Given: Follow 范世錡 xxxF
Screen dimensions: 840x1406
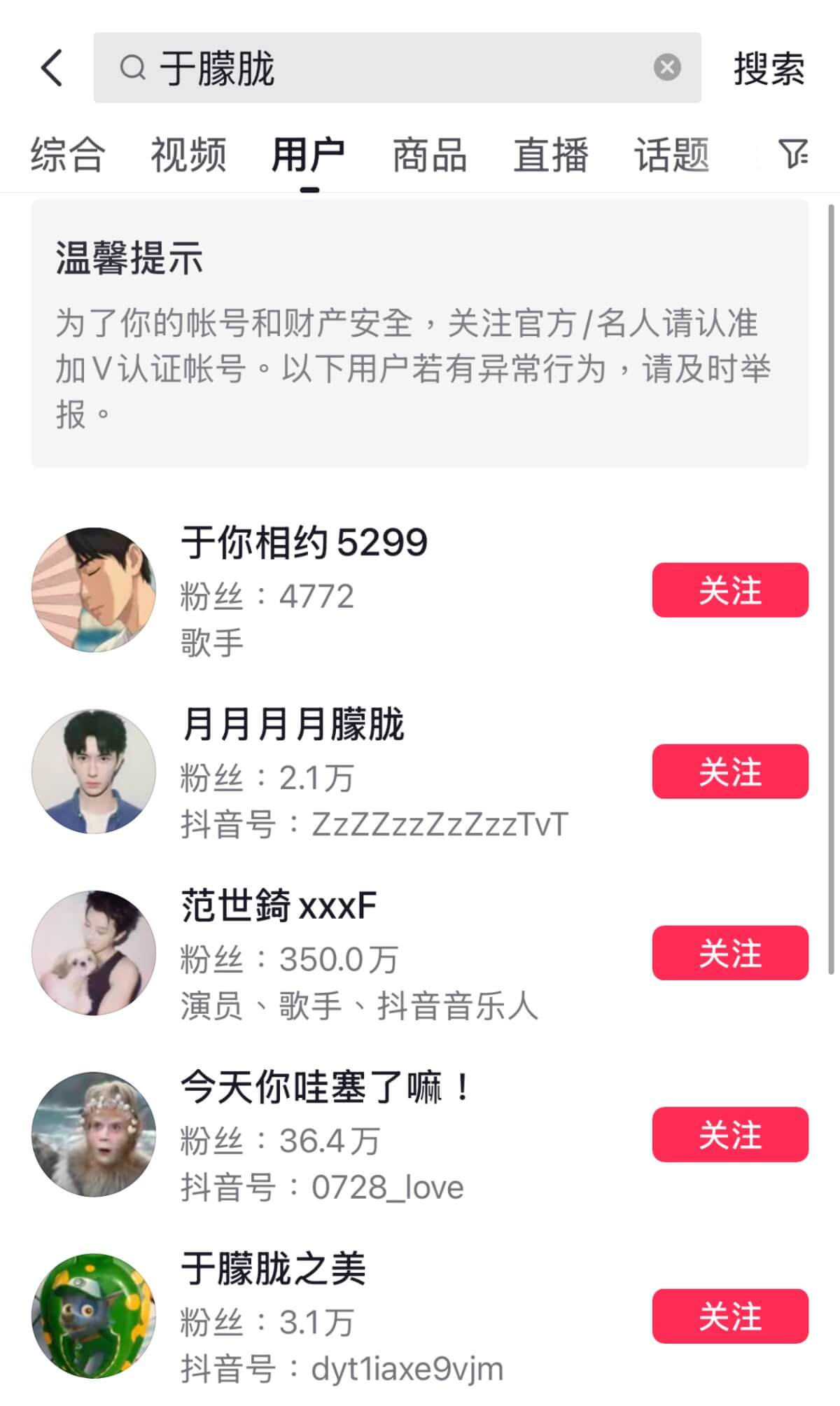Looking at the screenshot, I should pyautogui.click(x=730, y=952).
